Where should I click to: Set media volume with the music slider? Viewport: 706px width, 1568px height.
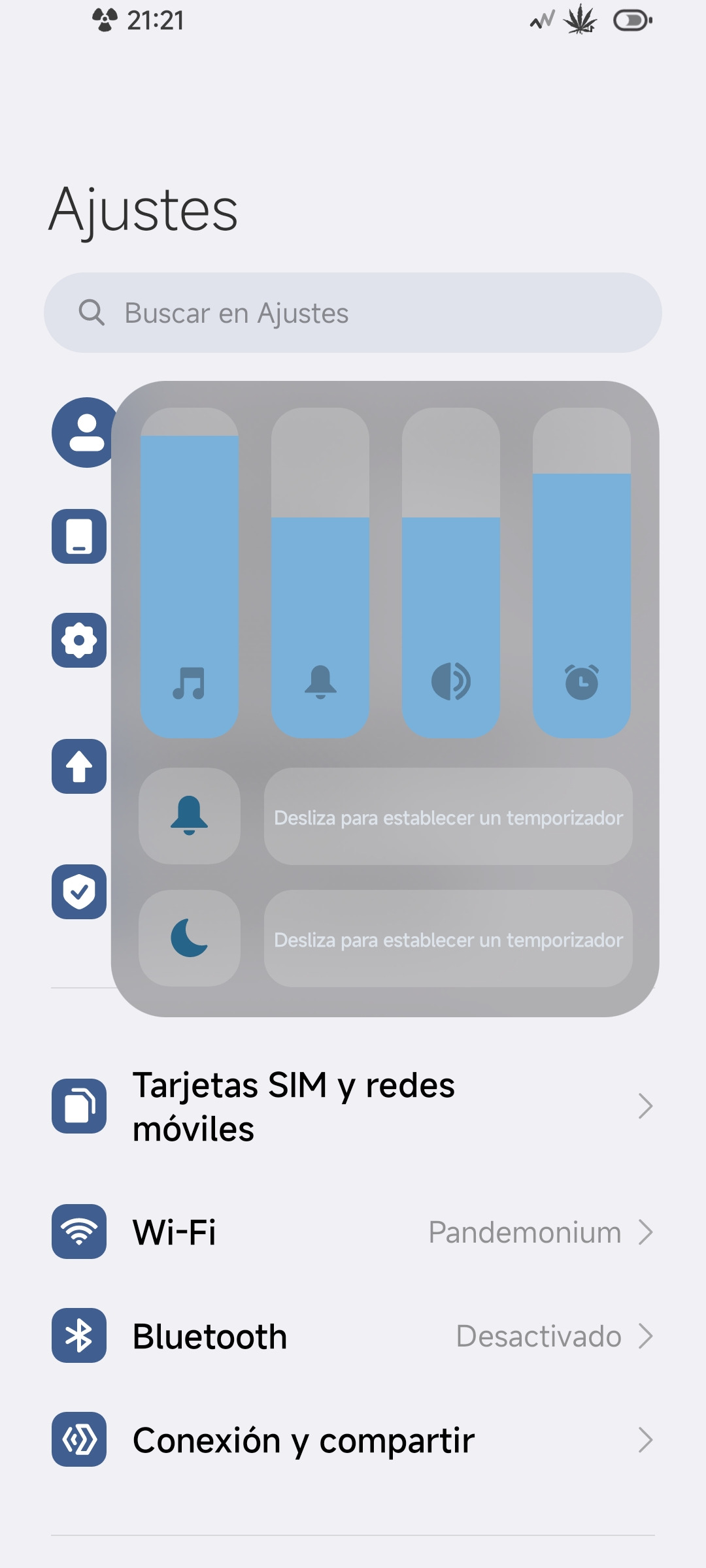190,573
